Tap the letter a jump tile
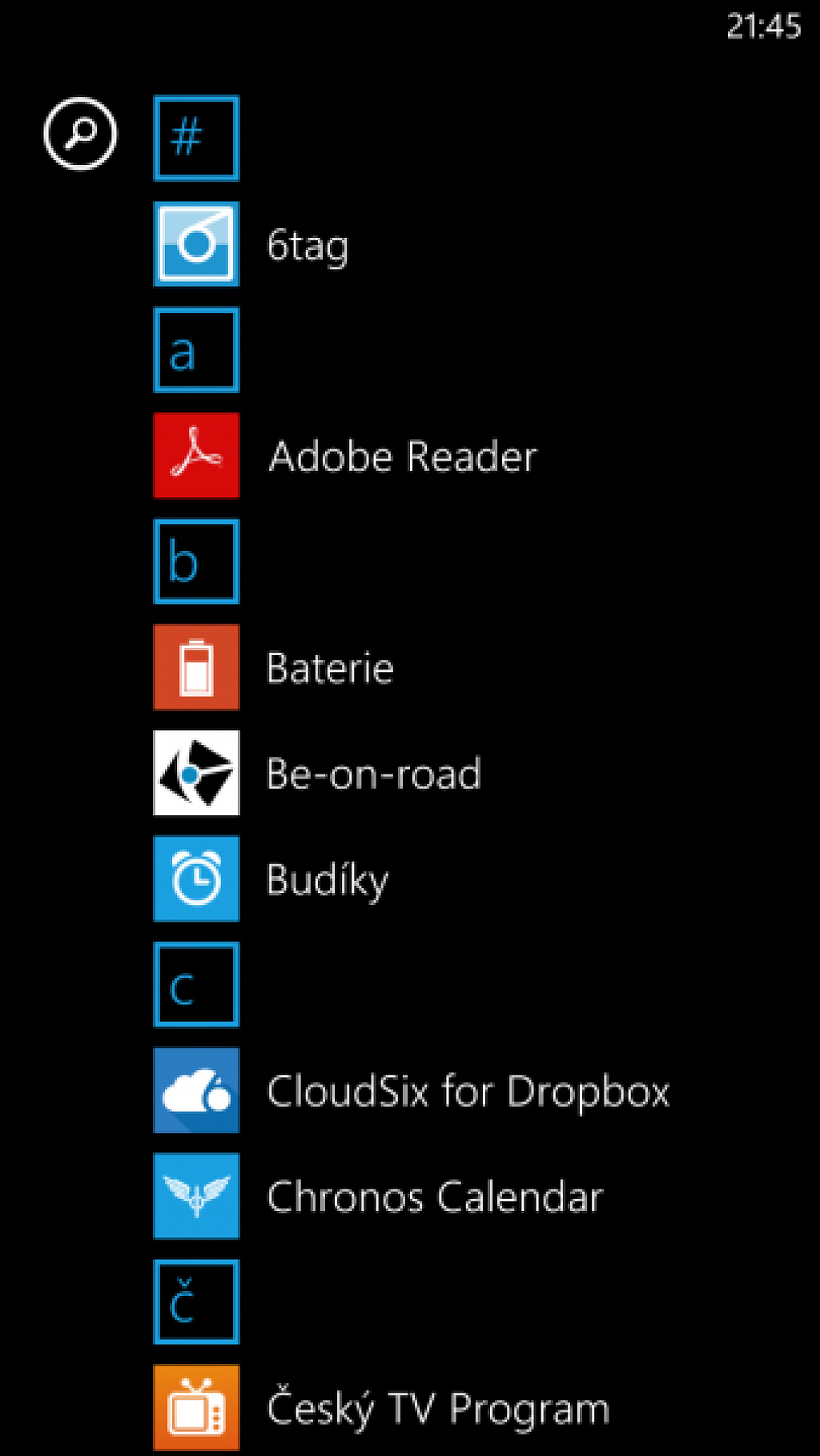 point(196,350)
